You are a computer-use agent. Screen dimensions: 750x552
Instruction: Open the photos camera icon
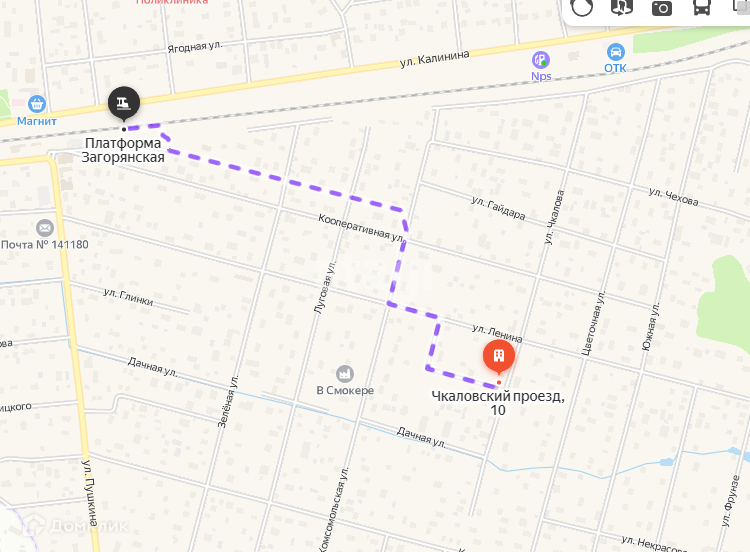tap(662, 8)
